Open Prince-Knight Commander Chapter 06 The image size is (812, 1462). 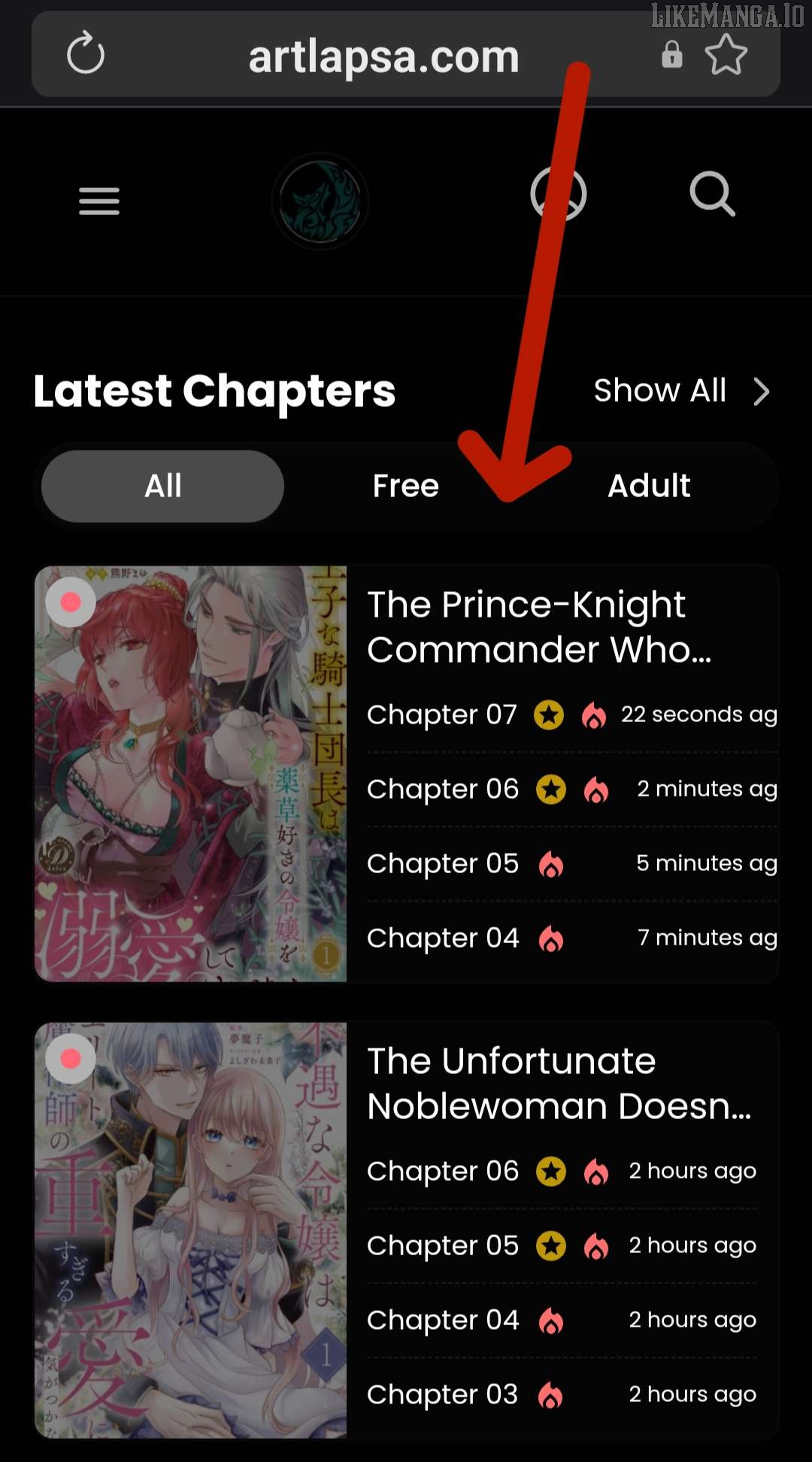click(442, 789)
